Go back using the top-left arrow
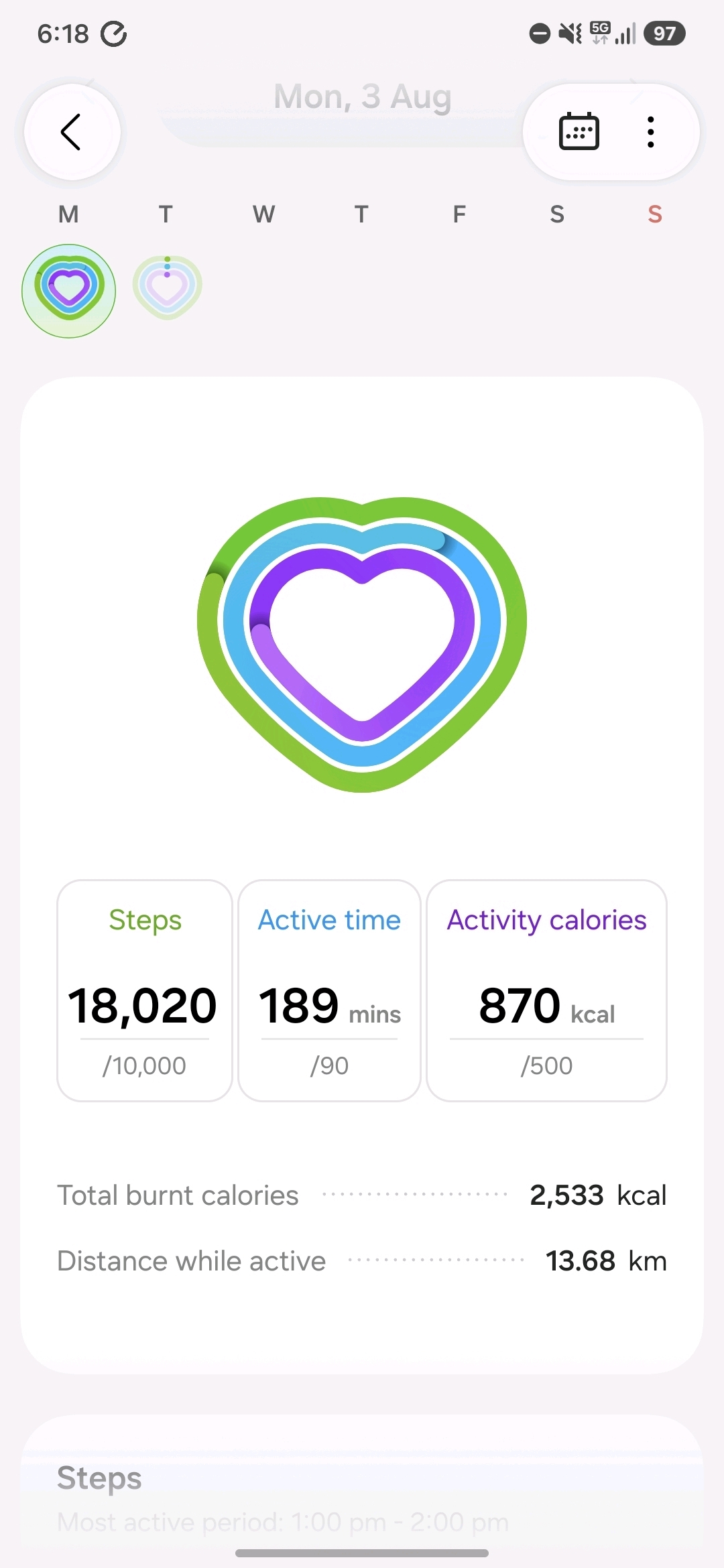This screenshot has width=724, height=1568. pyautogui.click(x=72, y=132)
